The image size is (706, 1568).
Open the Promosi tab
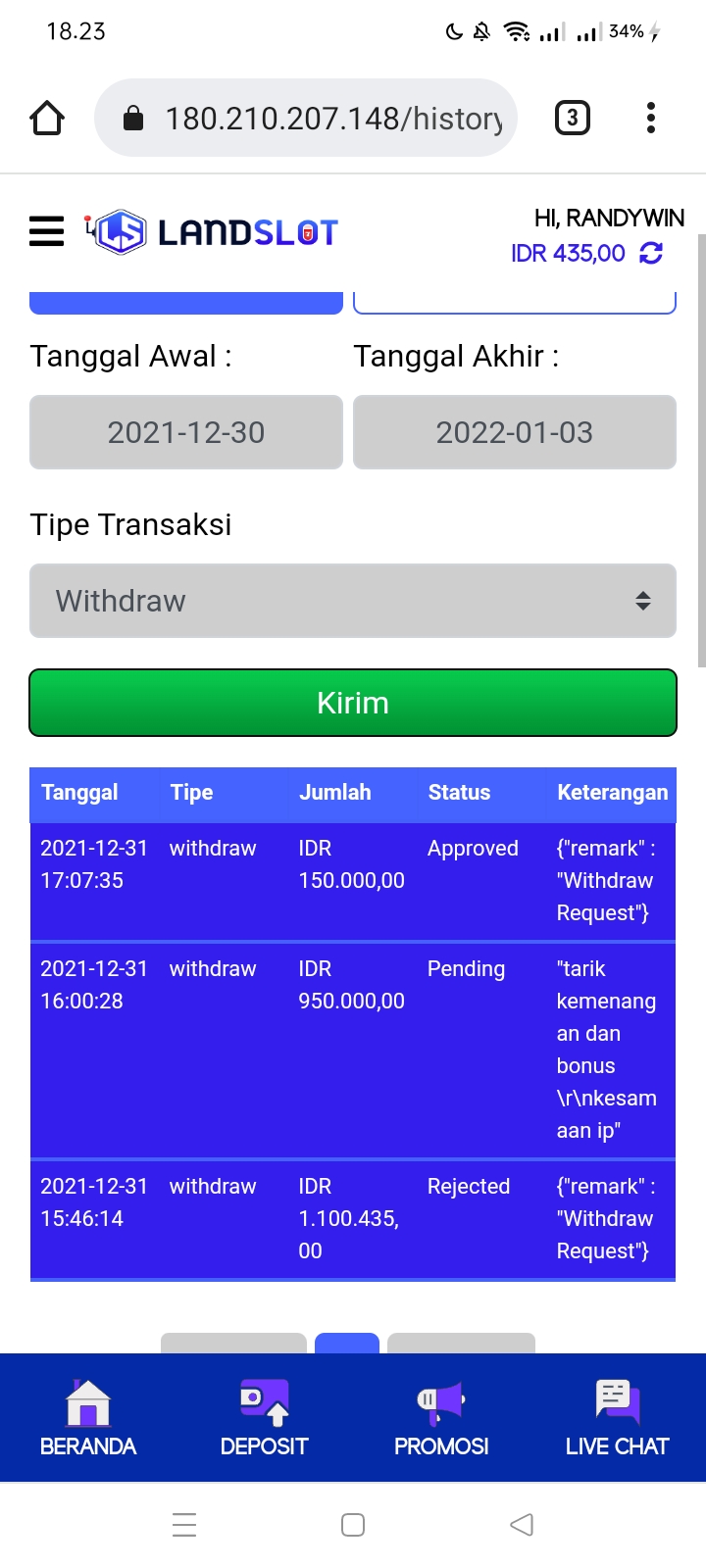coord(441,1417)
